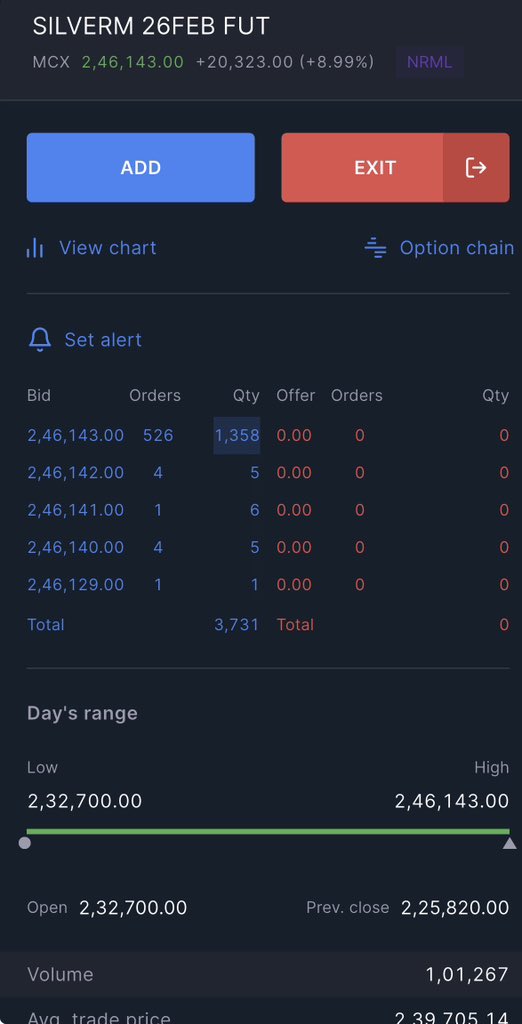Screen dimensions: 522x1024
Task: Open View chart
Action: 91,248
